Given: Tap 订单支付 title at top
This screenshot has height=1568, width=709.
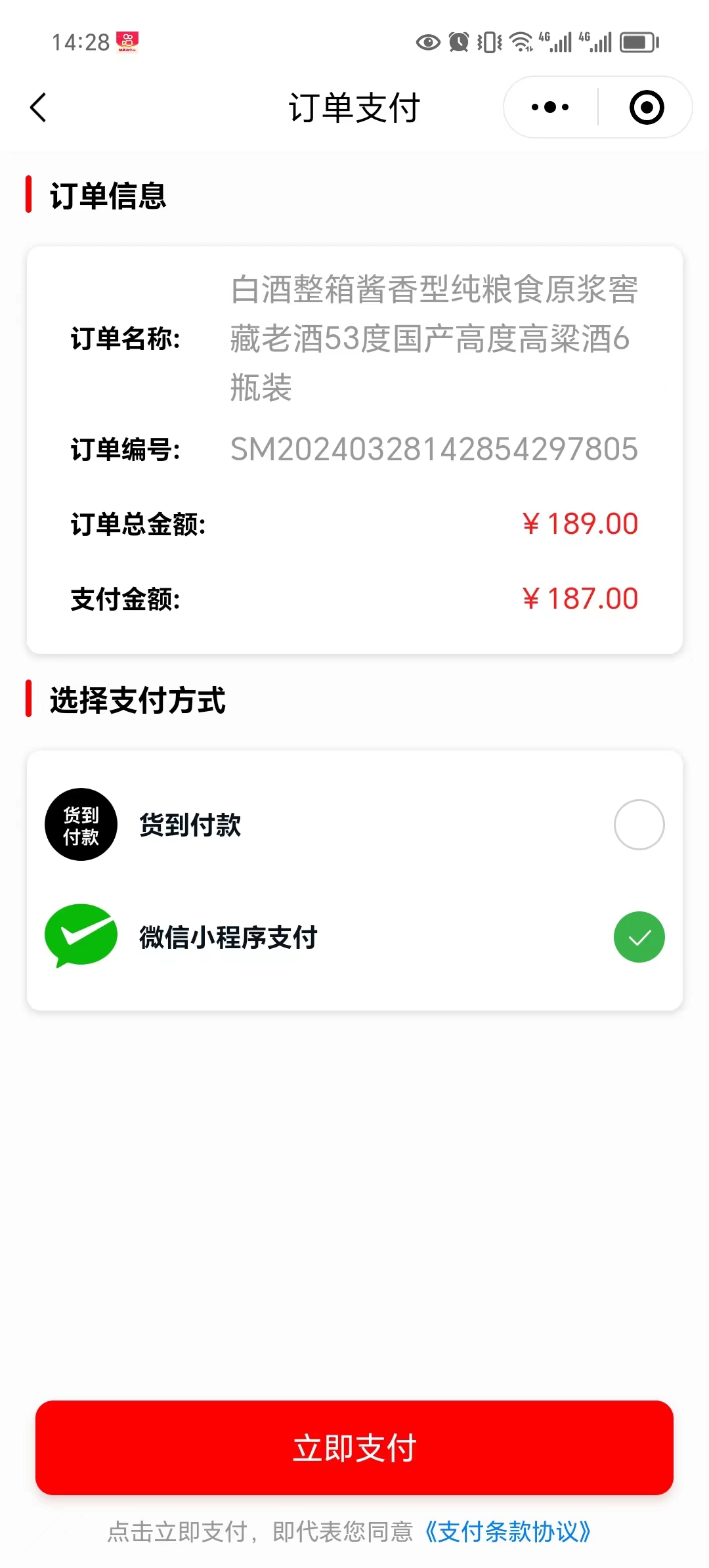Looking at the screenshot, I should click(354, 107).
